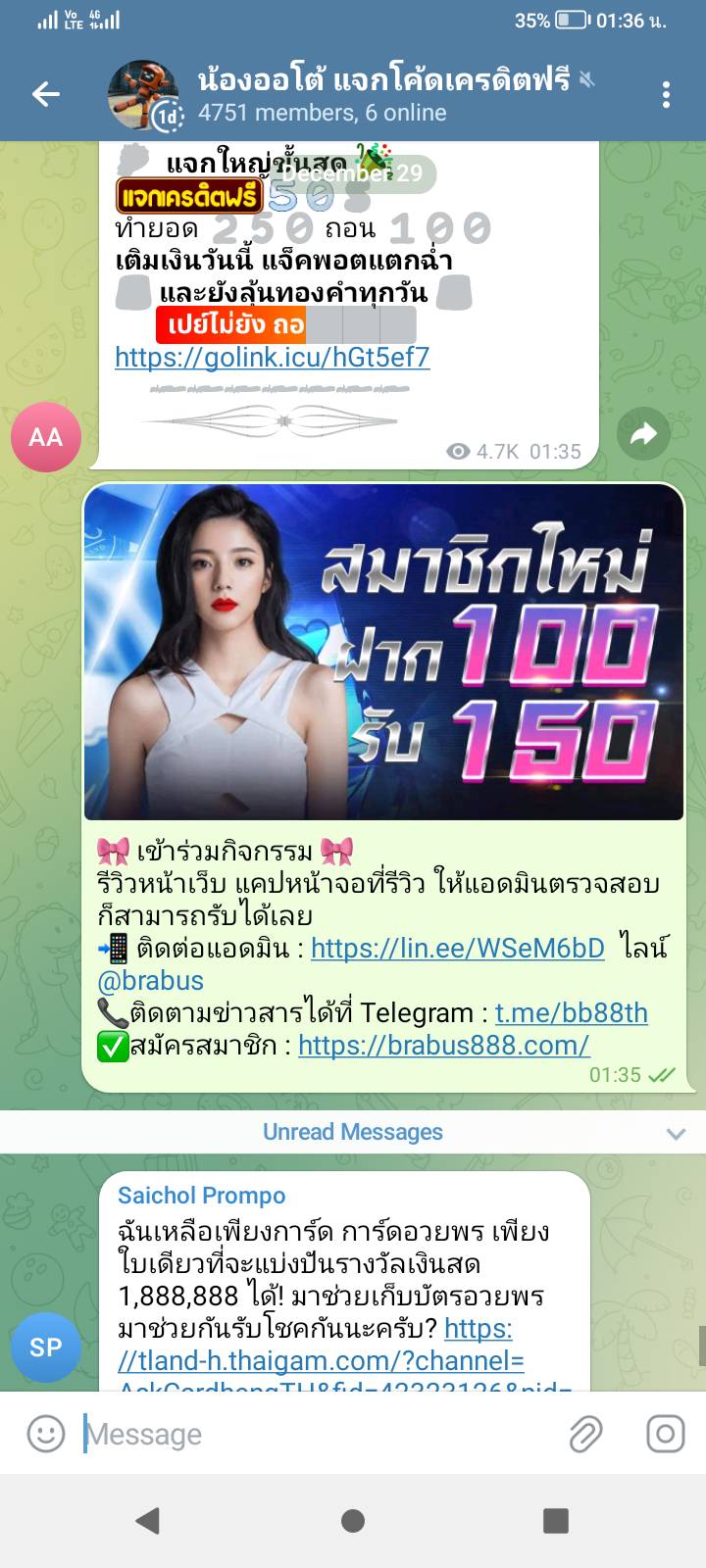706x1568 pixels.
Task: Open the t.me/bb88th Telegram link
Action: pos(571,1012)
